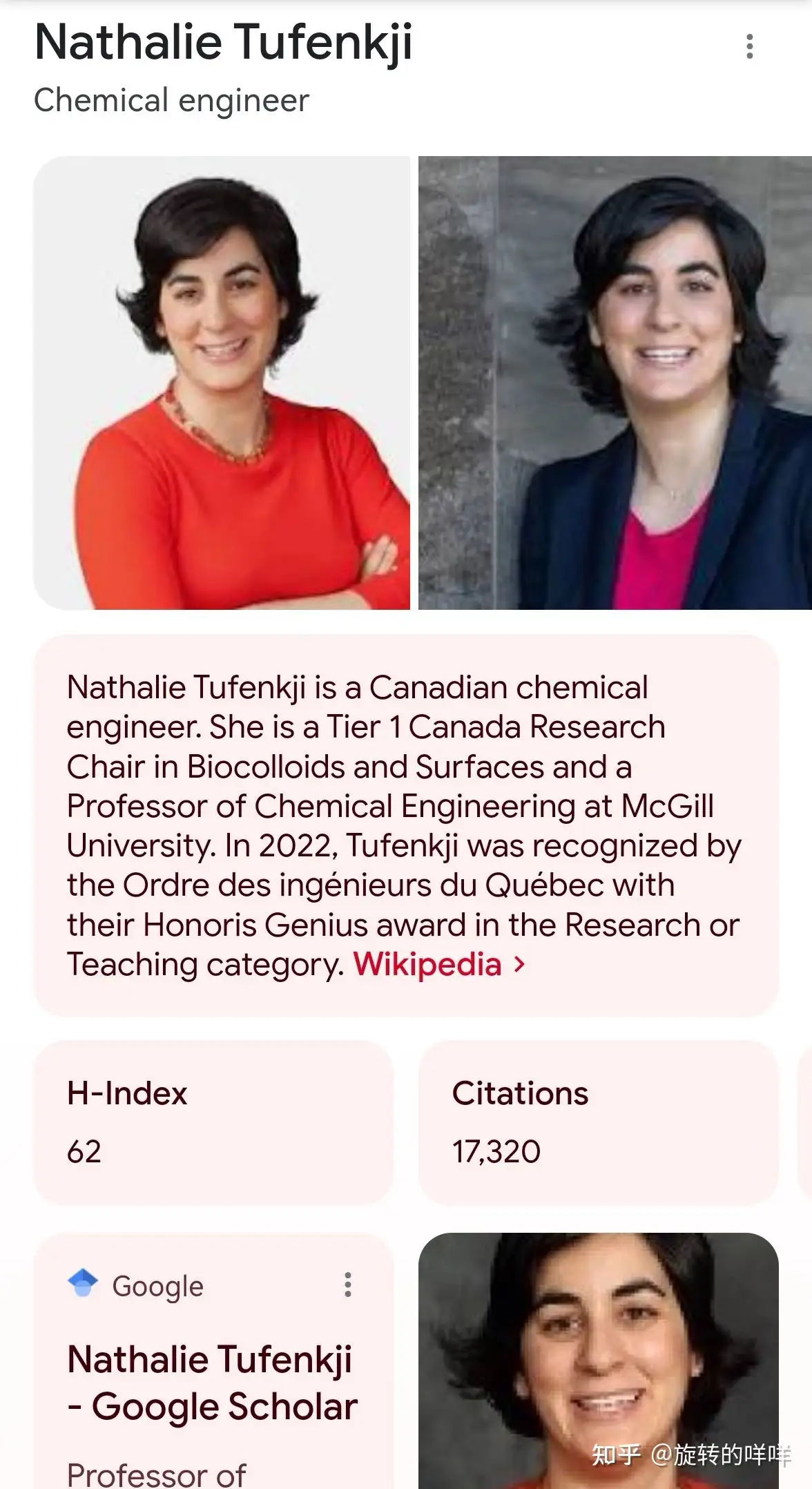Open the options menu on the Google Scholar card
Screen dimensions: 812x1489
[x=348, y=1285]
